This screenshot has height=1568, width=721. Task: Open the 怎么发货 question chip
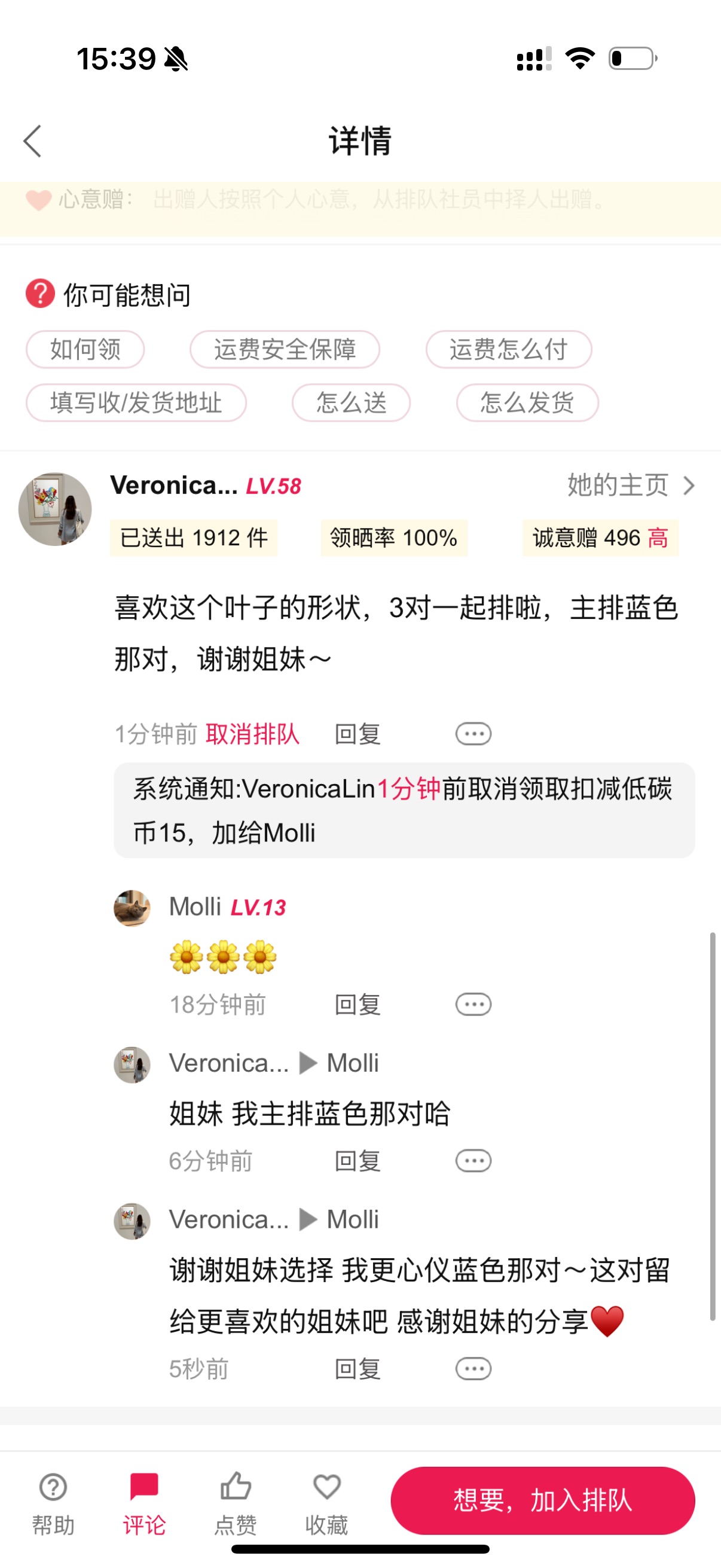(x=527, y=402)
